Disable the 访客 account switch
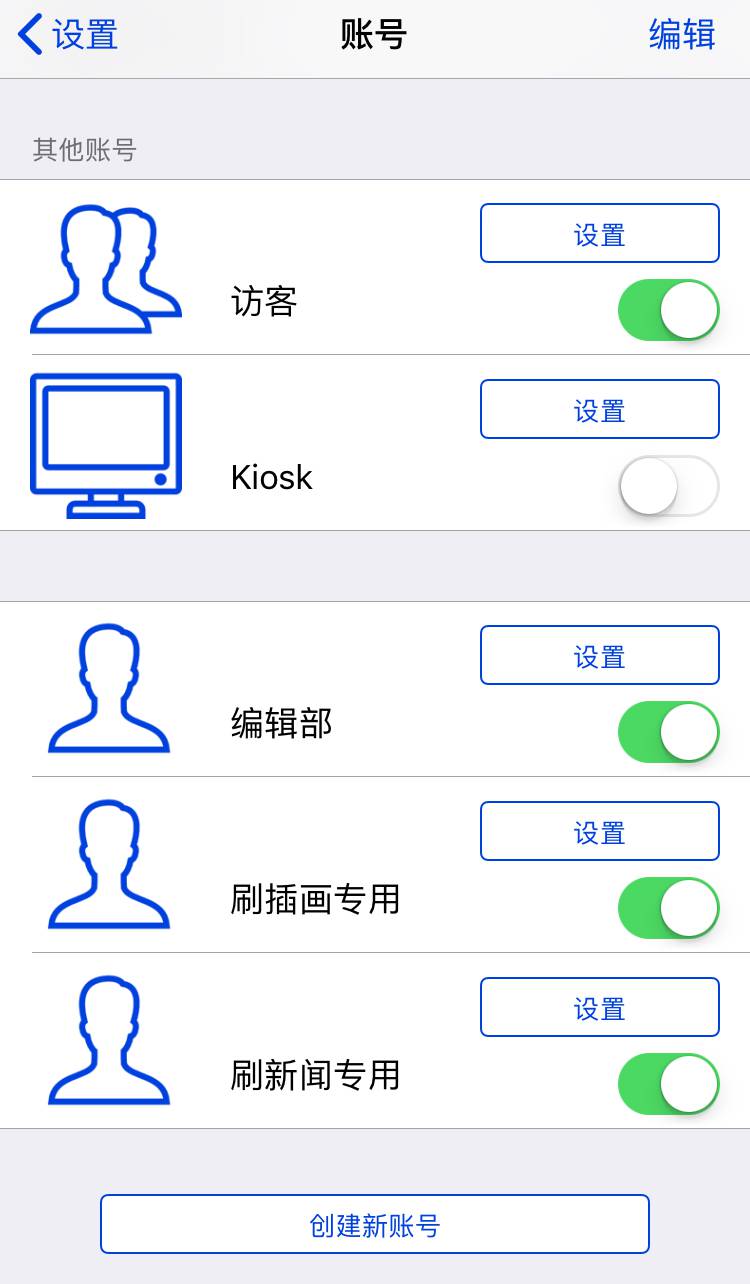 (x=668, y=310)
